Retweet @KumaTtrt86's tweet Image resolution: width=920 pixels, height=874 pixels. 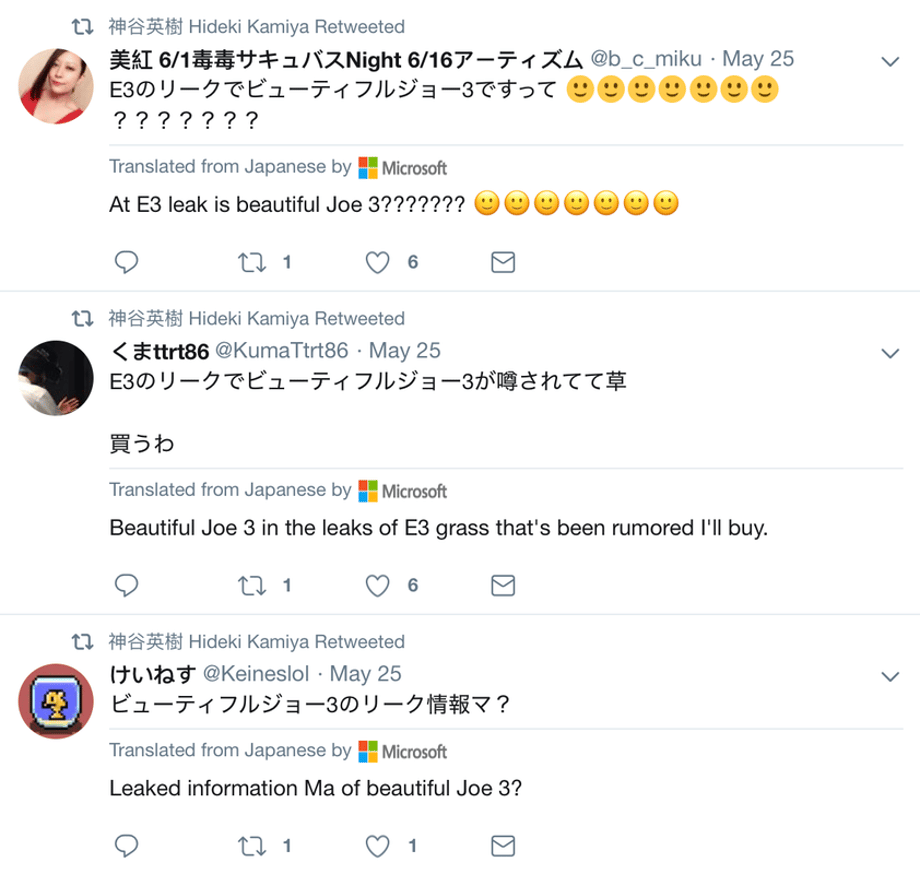246,585
